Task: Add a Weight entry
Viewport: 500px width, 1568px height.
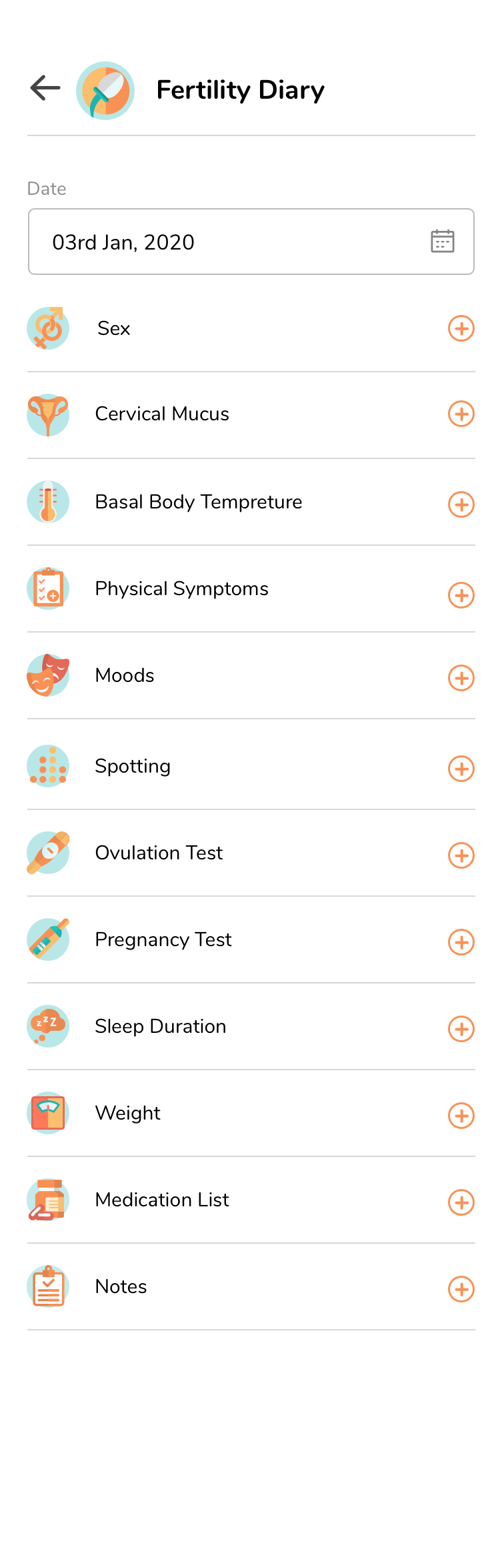Action: (461, 1116)
